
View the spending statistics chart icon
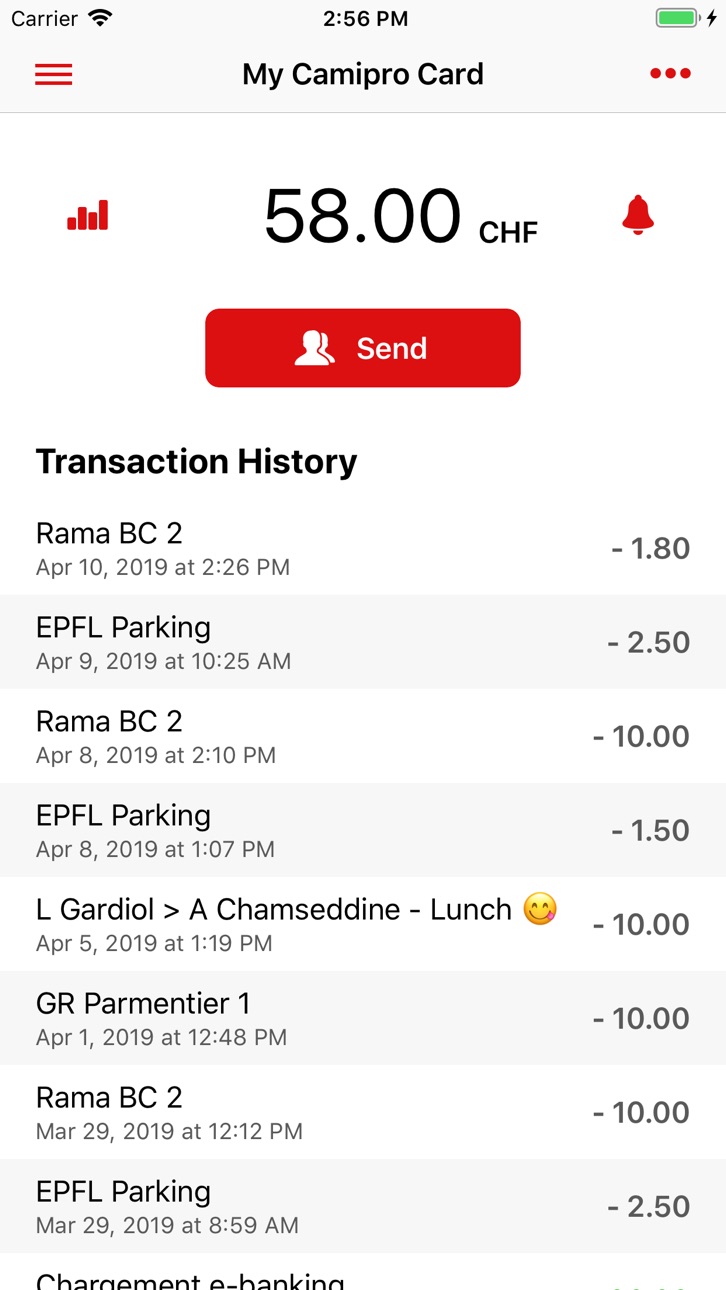click(x=88, y=215)
